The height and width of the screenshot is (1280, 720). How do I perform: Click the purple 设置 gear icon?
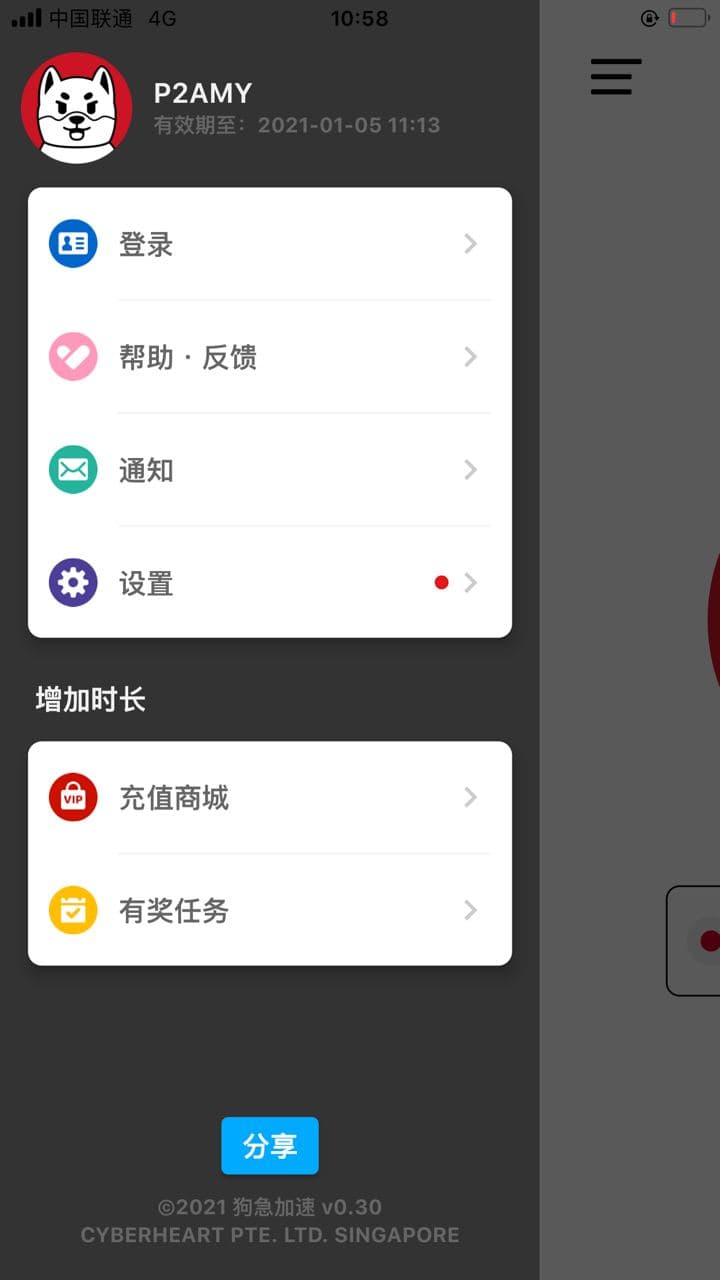[71, 583]
